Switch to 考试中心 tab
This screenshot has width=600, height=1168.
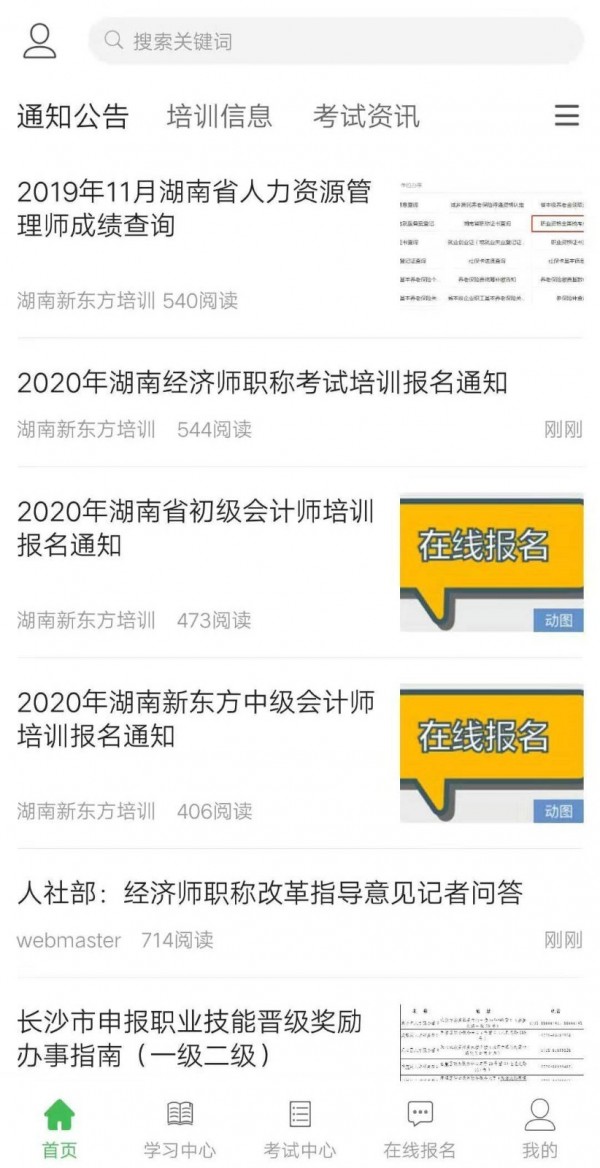[x=300, y=1128]
